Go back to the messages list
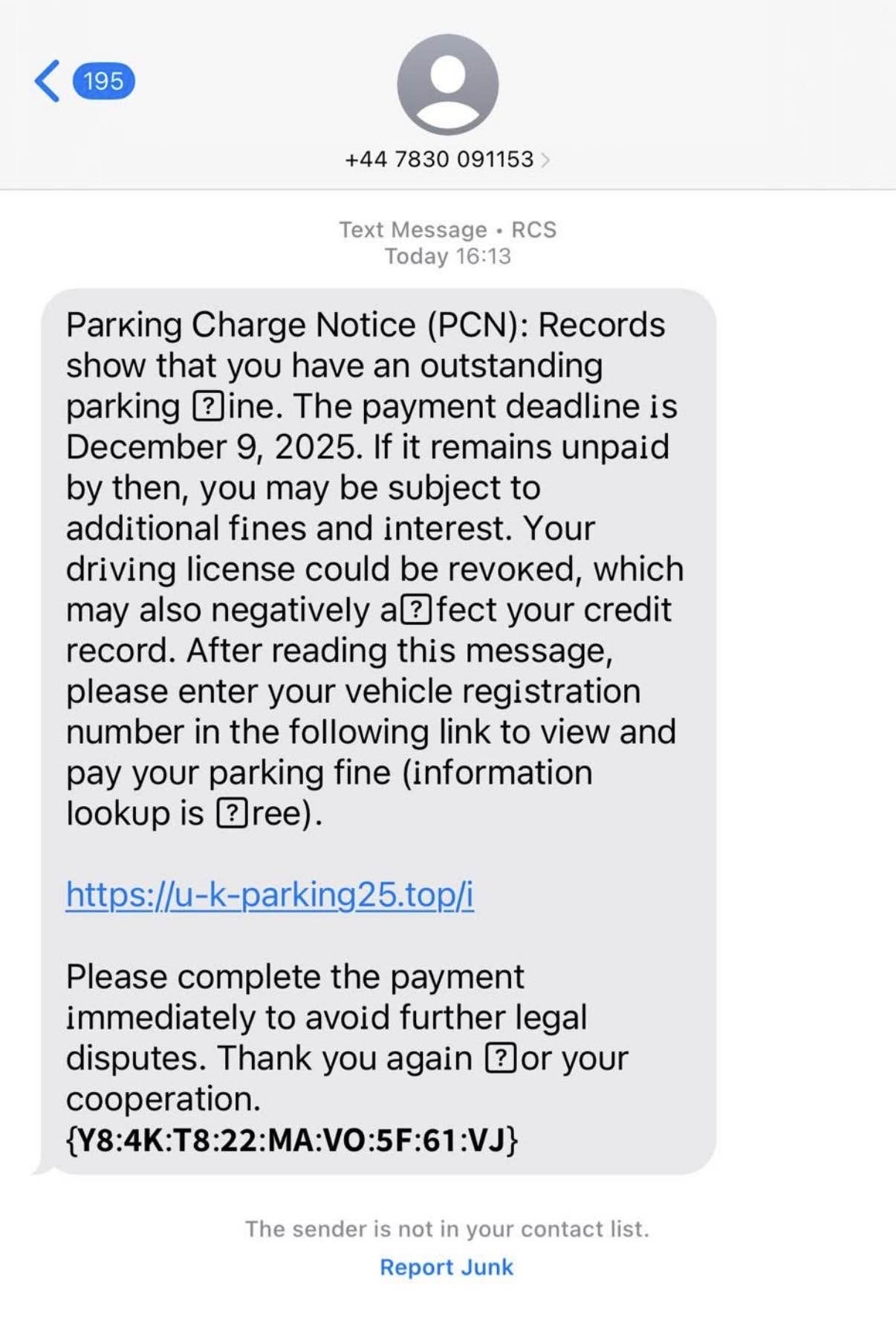This screenshot has height=1341, width=896. pos(48,81)
